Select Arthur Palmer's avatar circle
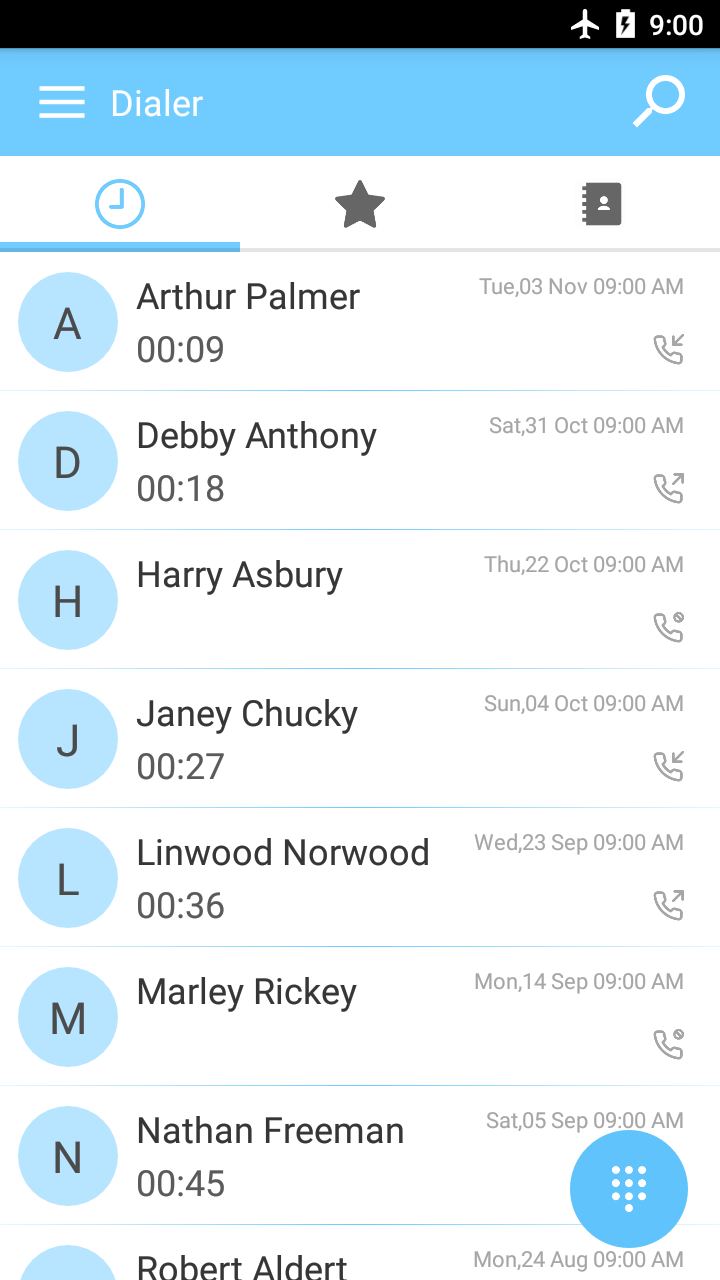 (x=68, y=322)
